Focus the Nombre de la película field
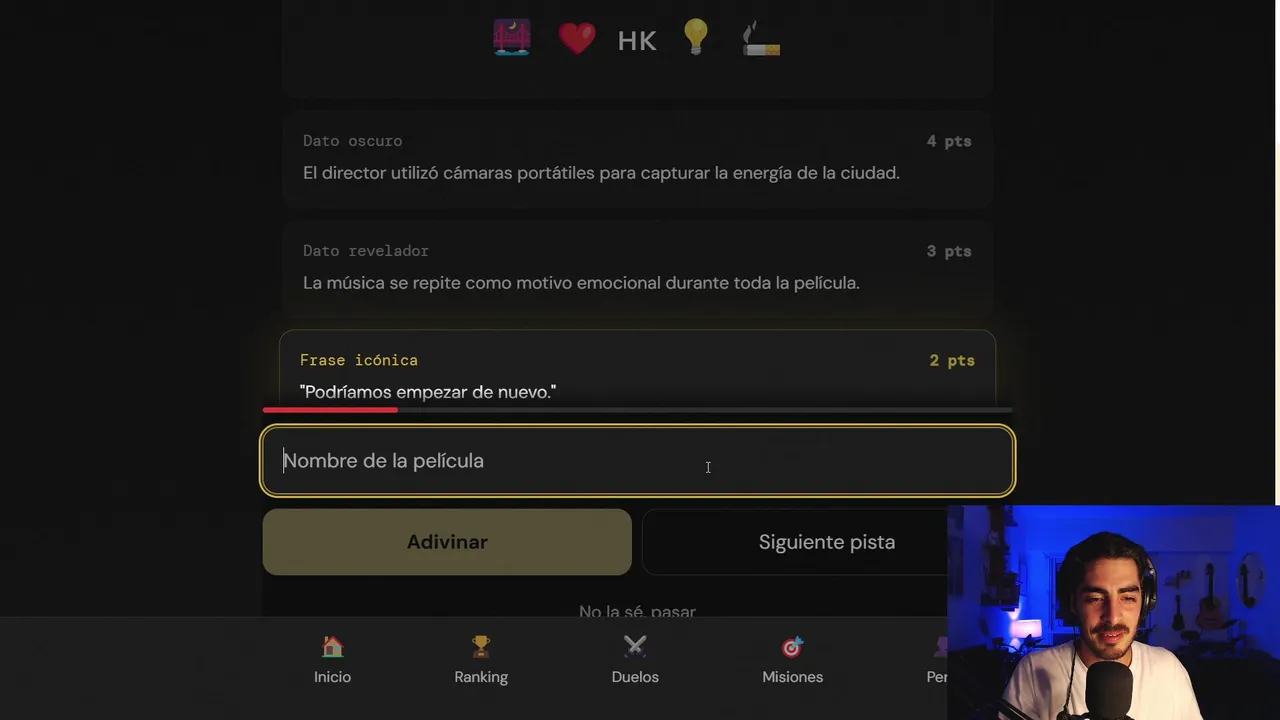Image resolution: width=1280 pixels, height=720 pixels. click(x=637, y=461)
